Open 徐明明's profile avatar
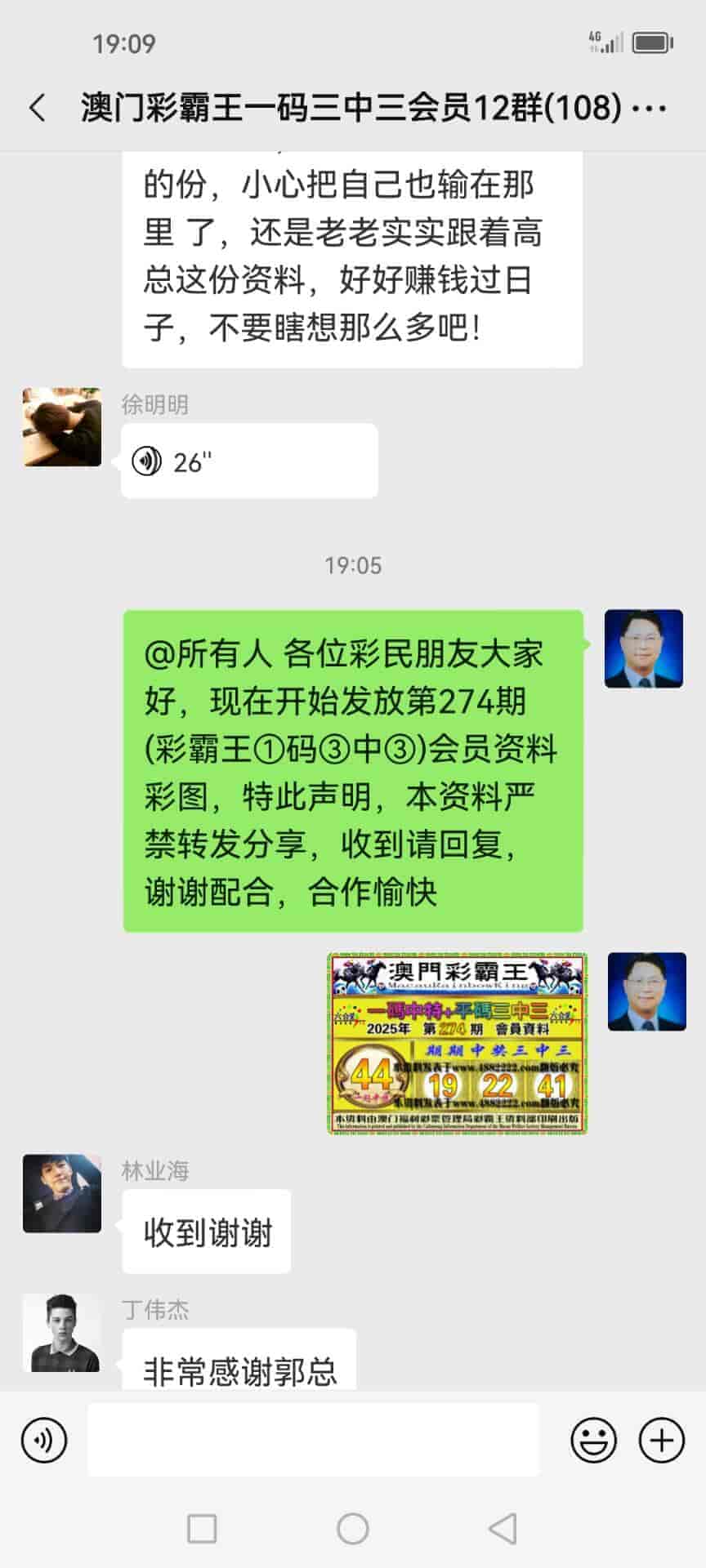The width and height of the screenshot is (706, 1568). click(x=62, y=427)
